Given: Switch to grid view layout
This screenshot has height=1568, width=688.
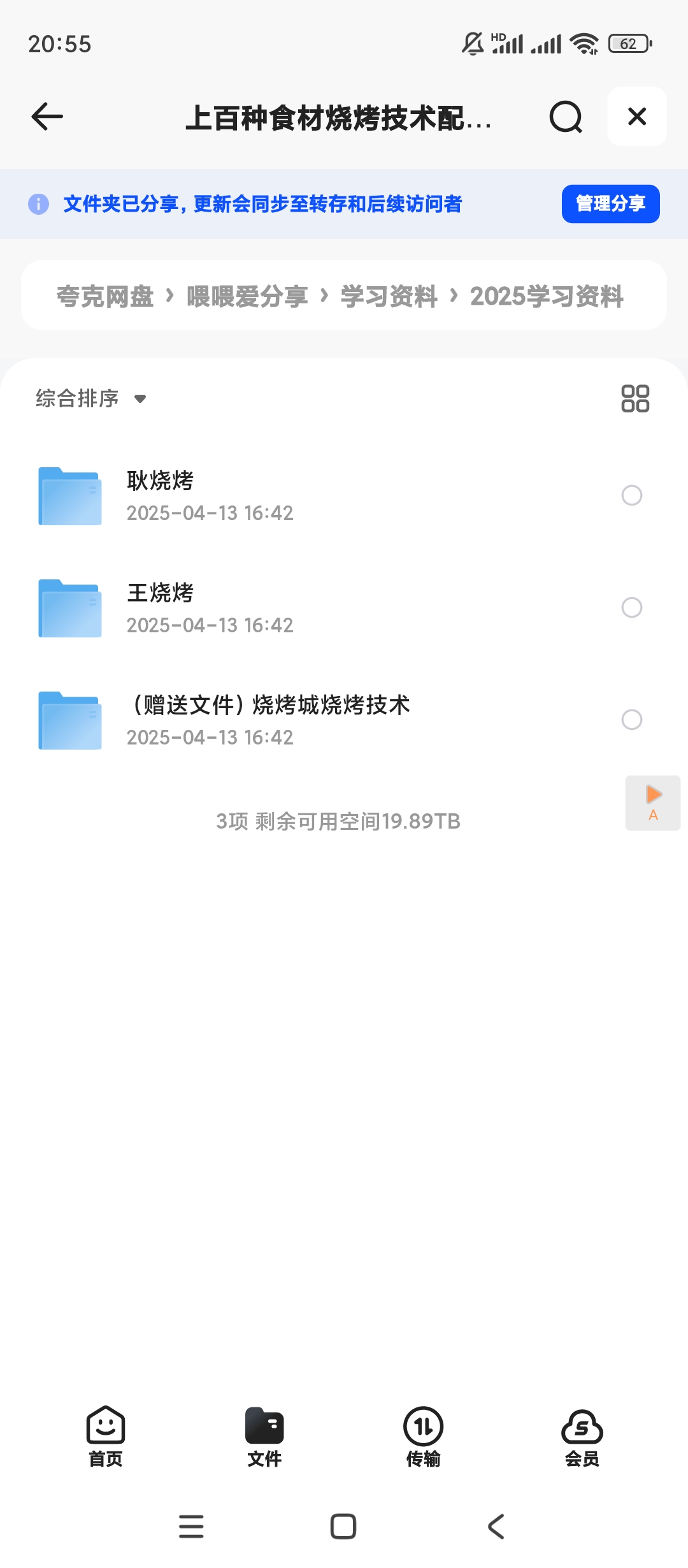Looking at the screenshot, I should click(x=636, y=400).
